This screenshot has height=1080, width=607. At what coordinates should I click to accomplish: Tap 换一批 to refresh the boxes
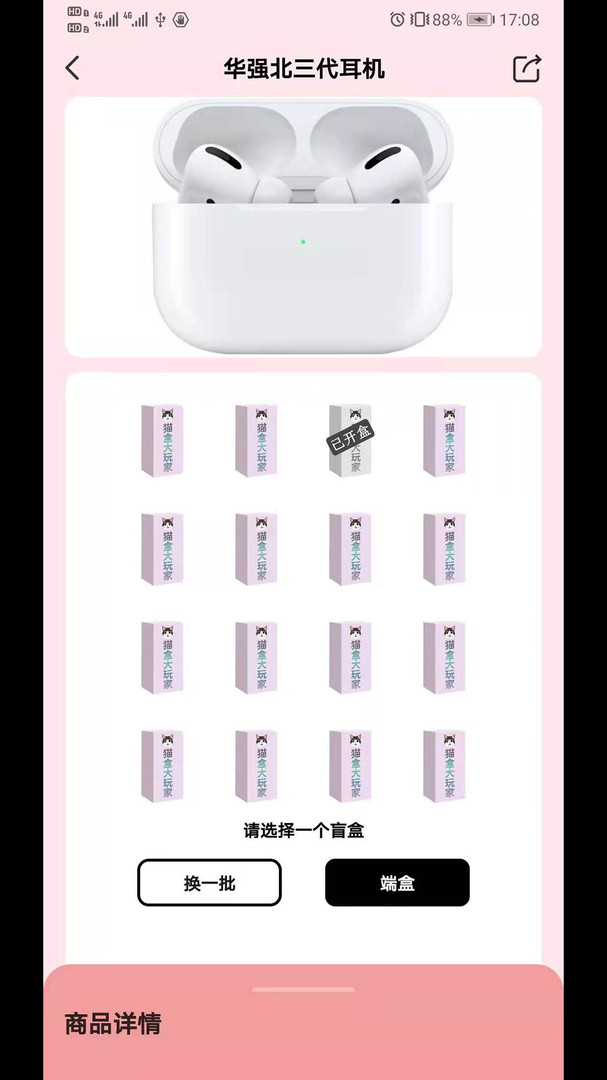click(209, 882)
